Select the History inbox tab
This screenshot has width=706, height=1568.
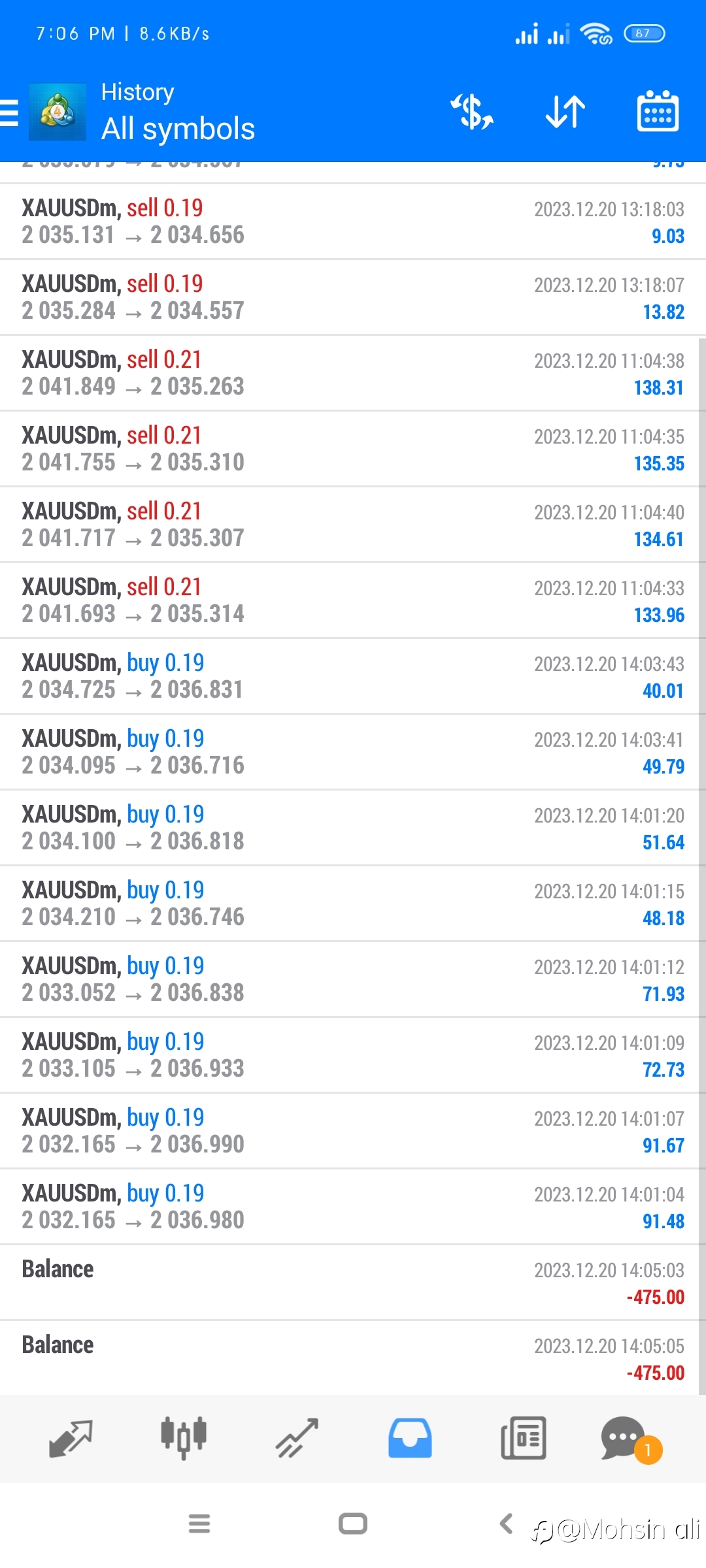410,1439
